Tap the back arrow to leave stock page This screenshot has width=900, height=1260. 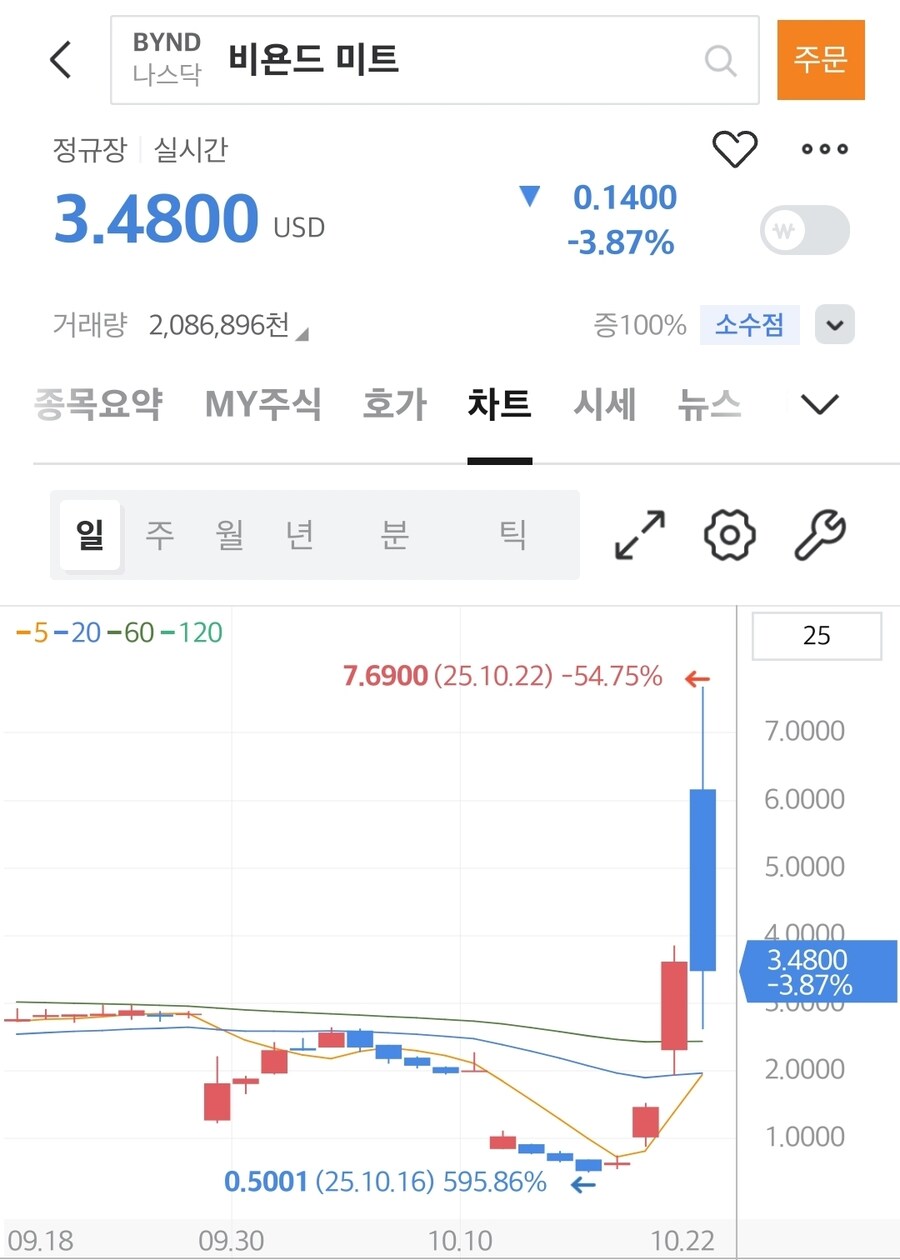pyautogui.click(x=60, y=59)
